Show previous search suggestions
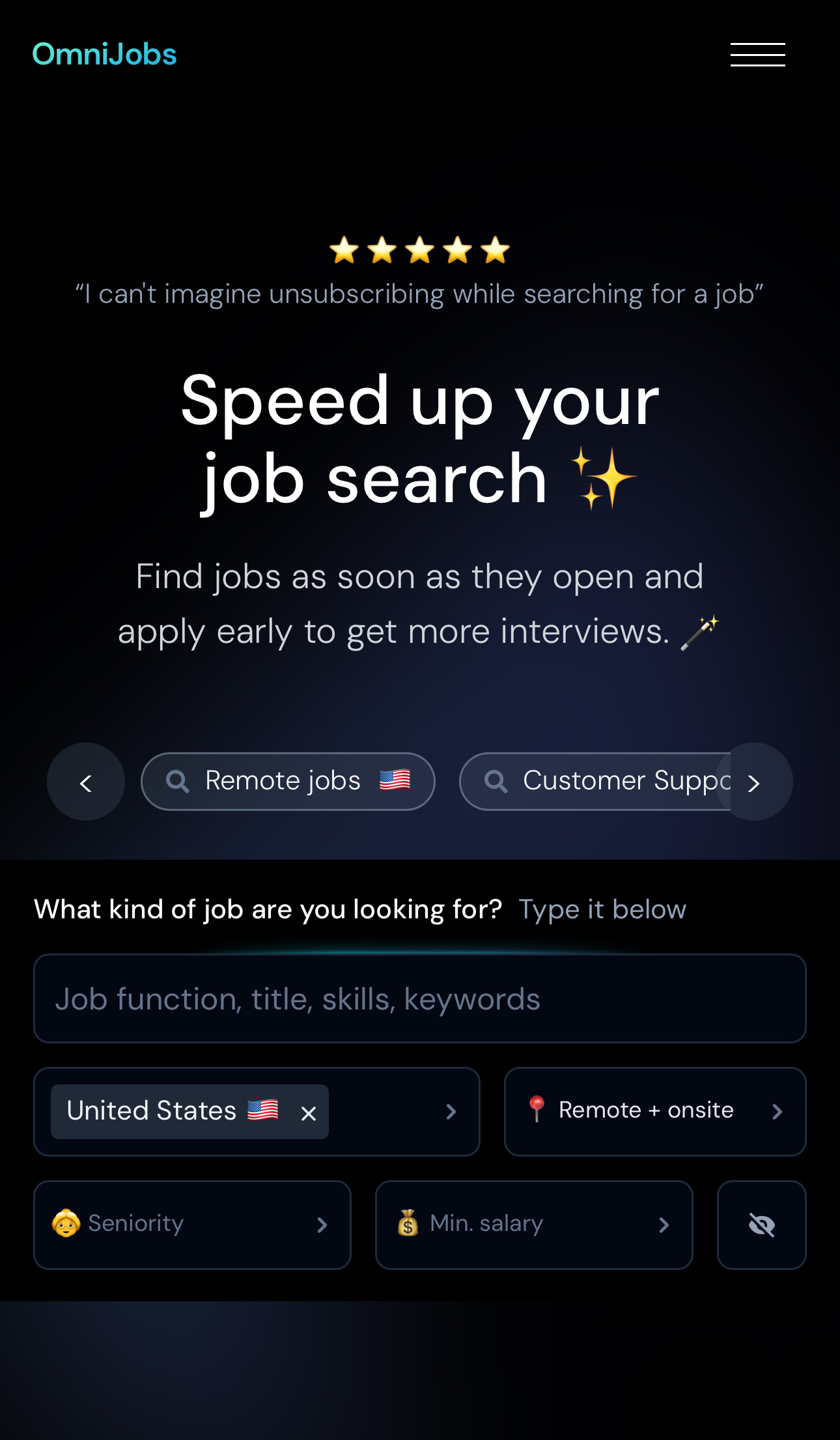The width and height of the screenshot is (840, 1440). point(86,782)
